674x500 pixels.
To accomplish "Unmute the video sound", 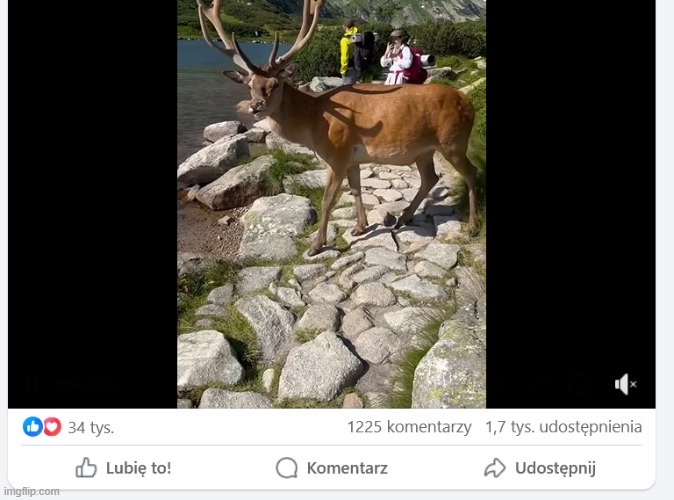I will click(625, 384).
